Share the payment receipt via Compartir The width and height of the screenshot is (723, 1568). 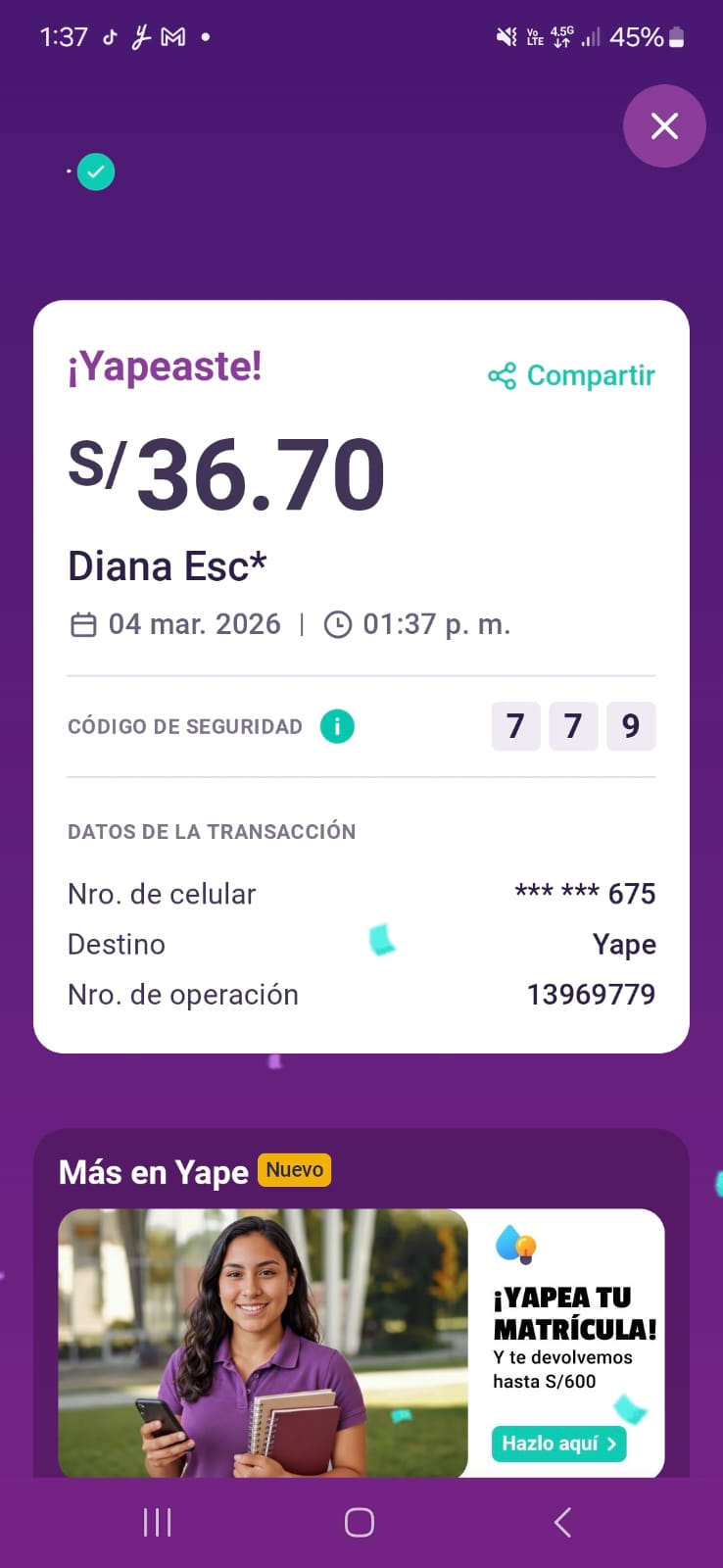coord(572,375)
